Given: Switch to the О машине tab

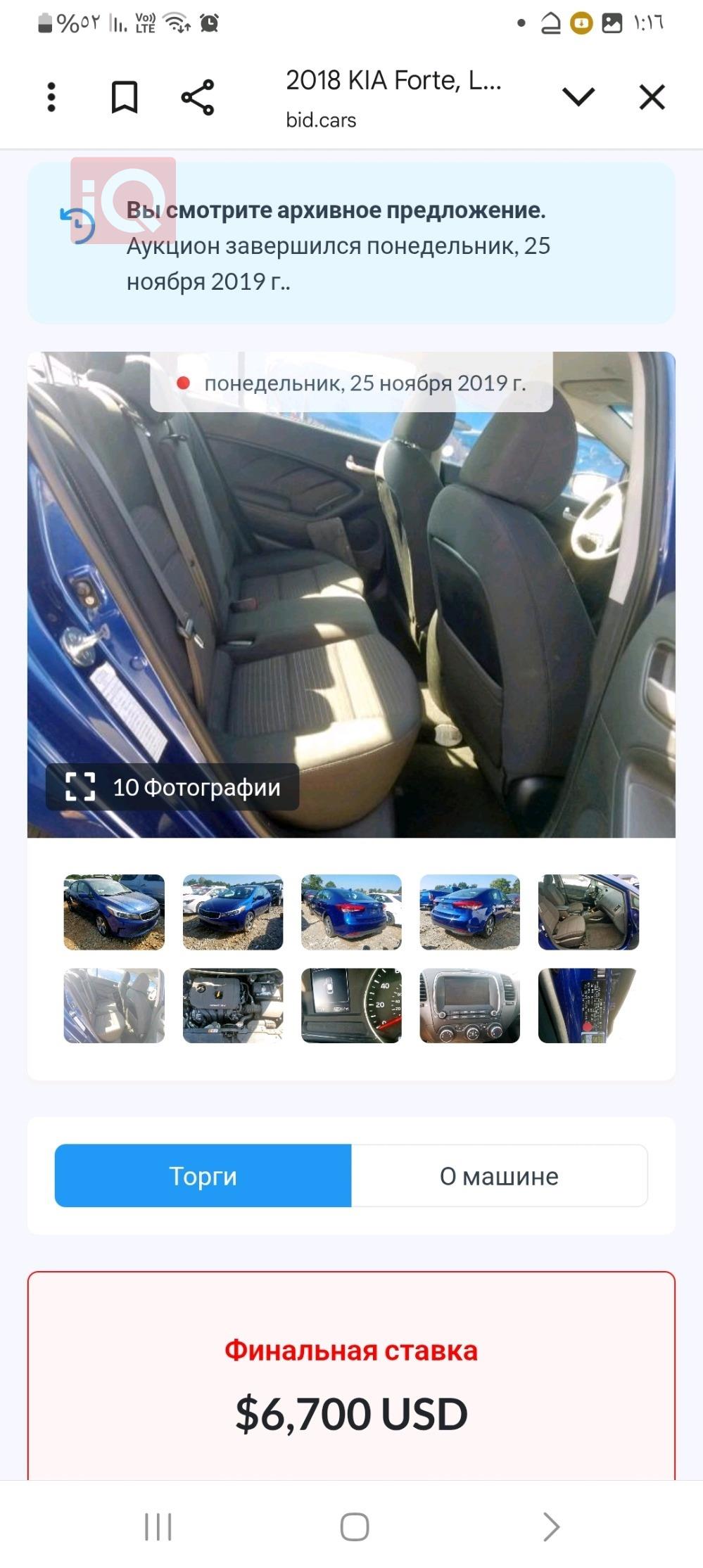Looking at the screenshot, I should point(499,1175).
